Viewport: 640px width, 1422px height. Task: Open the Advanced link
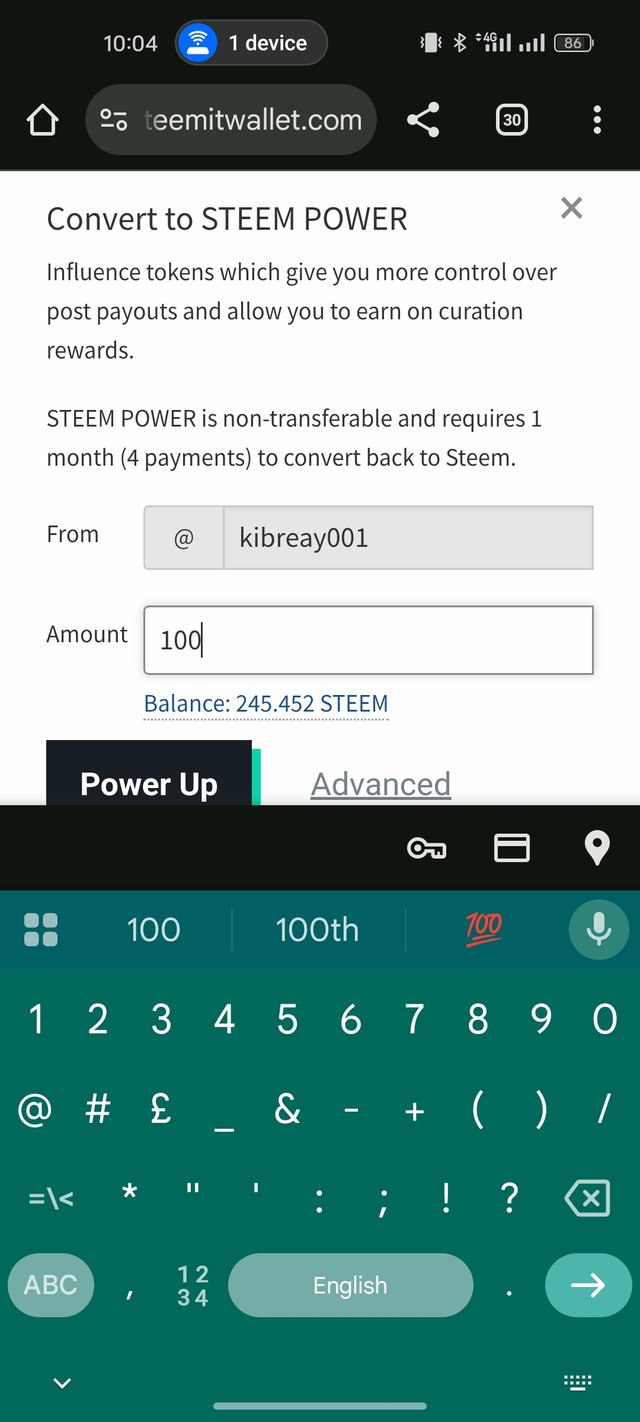coord(380,783)
